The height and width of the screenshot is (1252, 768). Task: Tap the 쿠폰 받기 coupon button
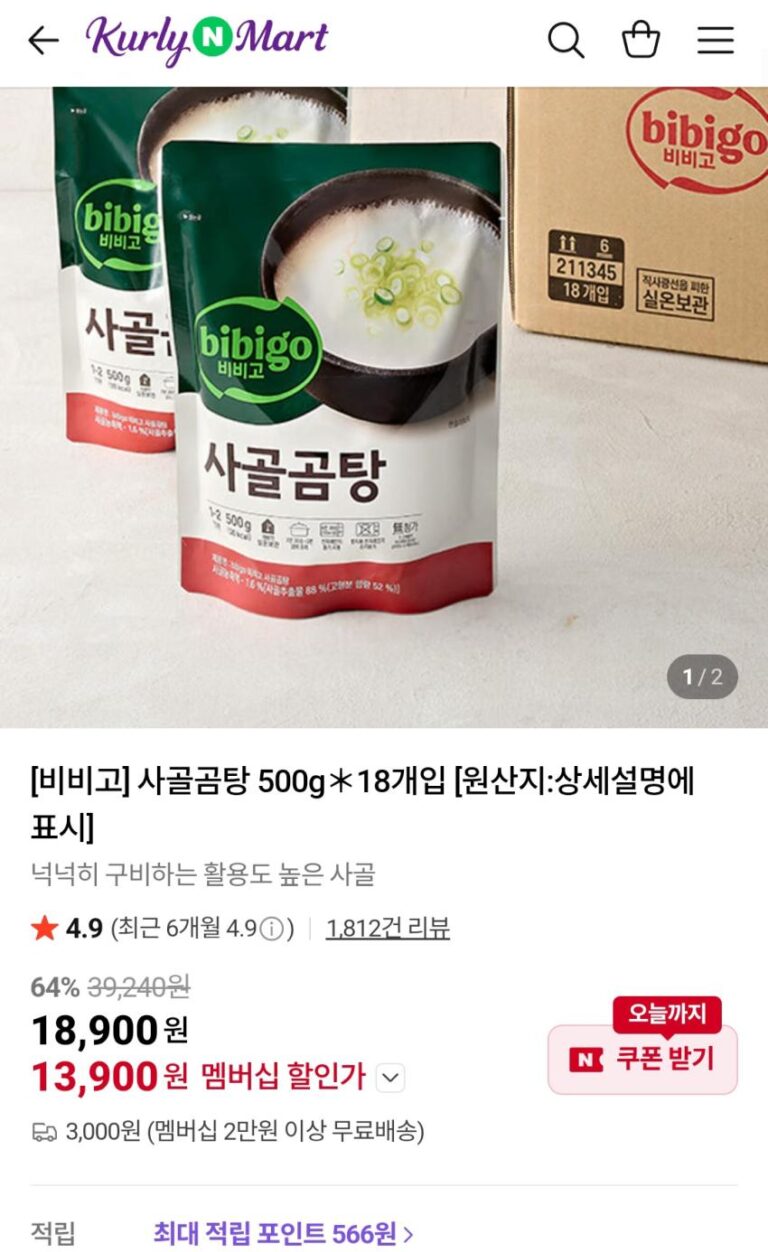coord(643,1059)
